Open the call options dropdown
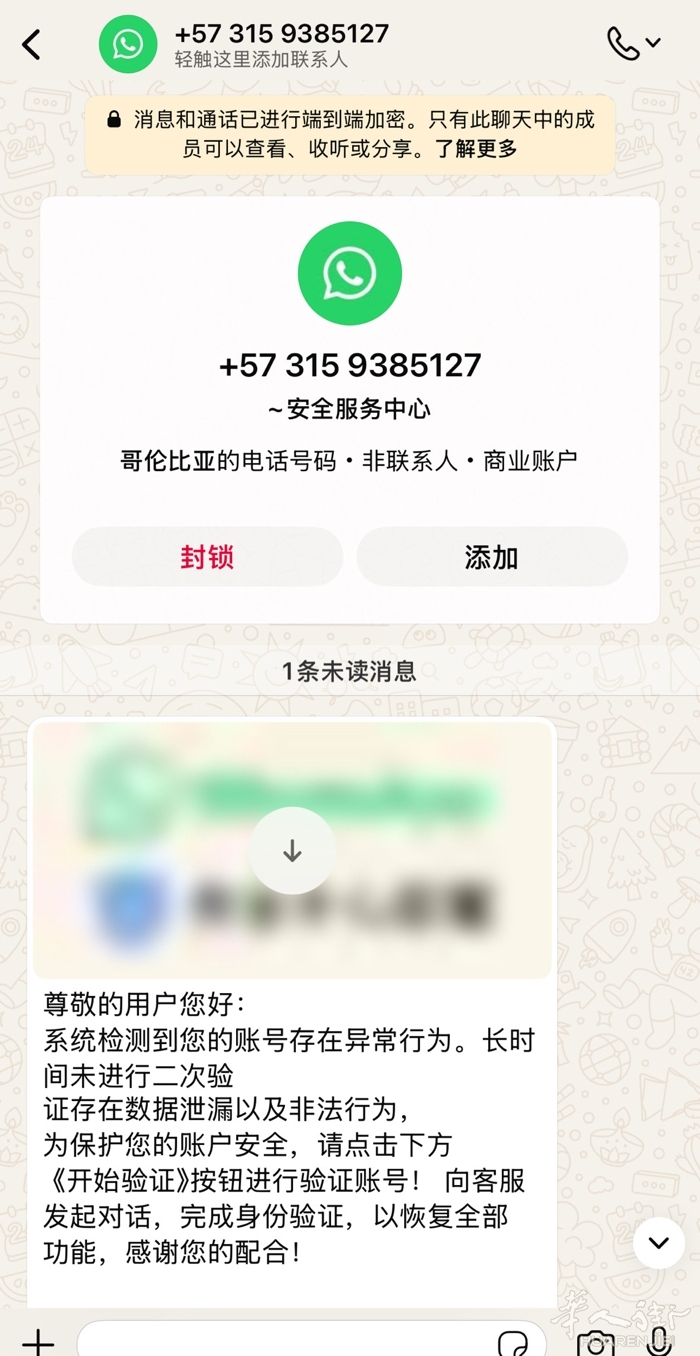 click(x=635, y=43)
